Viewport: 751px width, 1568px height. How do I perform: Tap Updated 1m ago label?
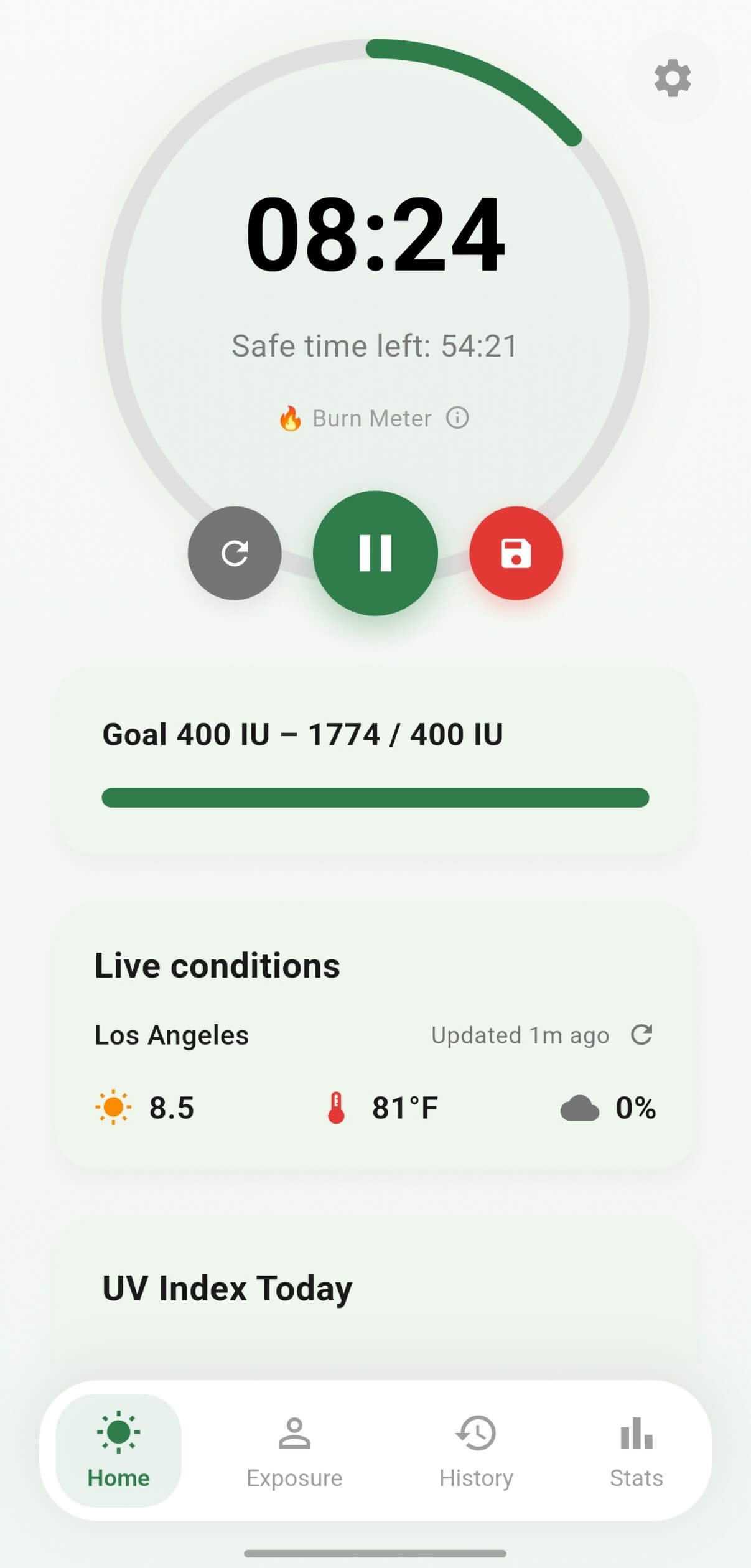[520, 1035]
